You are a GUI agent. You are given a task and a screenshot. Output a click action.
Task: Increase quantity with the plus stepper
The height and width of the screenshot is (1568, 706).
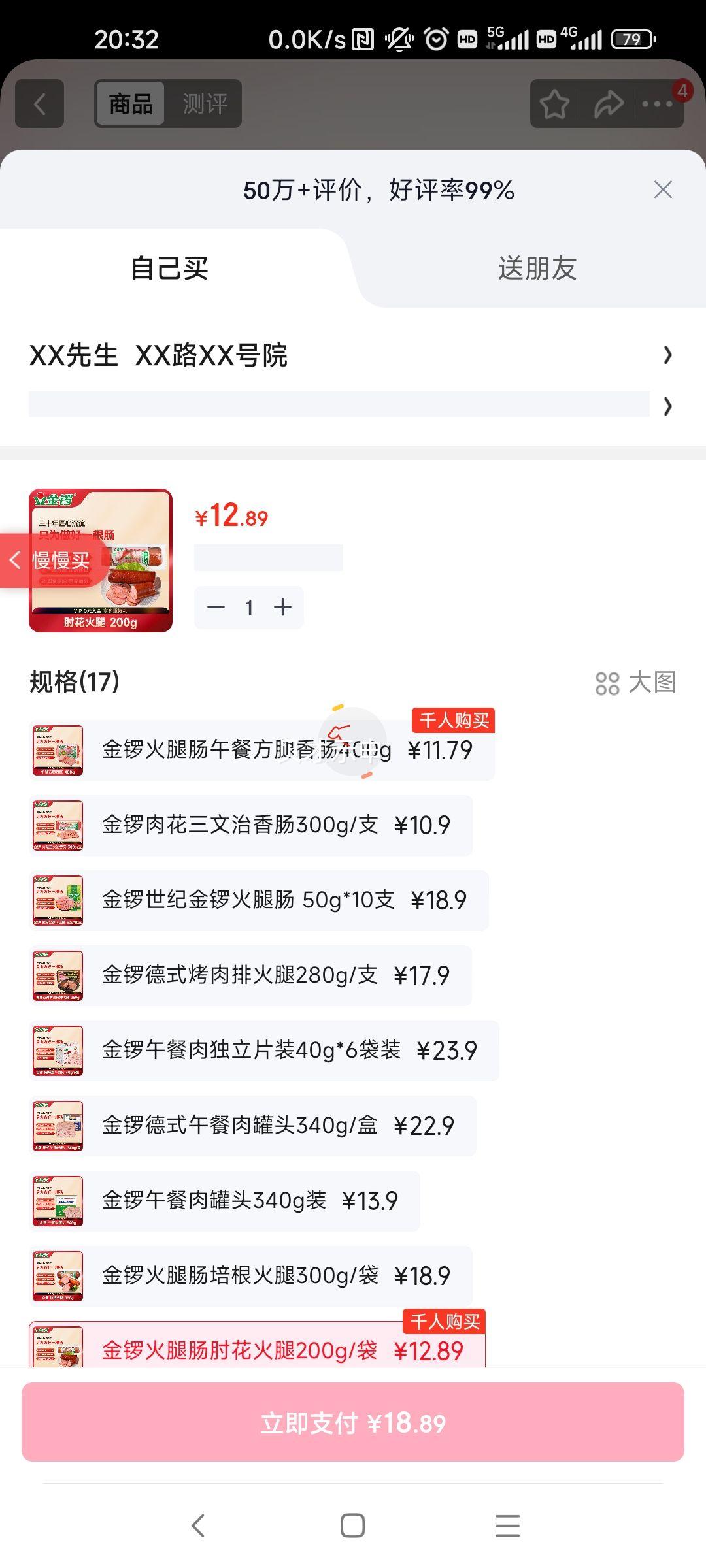coord(283,607)
